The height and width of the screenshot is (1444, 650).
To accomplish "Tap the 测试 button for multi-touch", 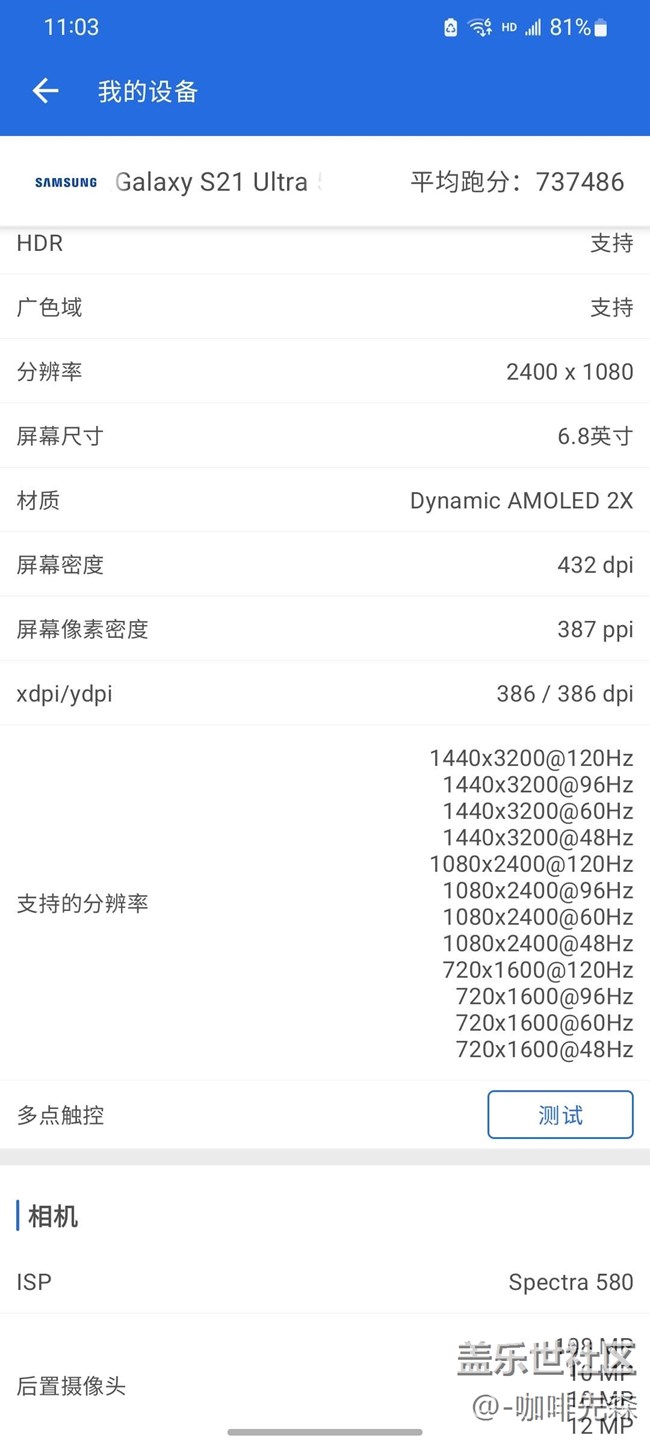I will tap(560, 1114).
